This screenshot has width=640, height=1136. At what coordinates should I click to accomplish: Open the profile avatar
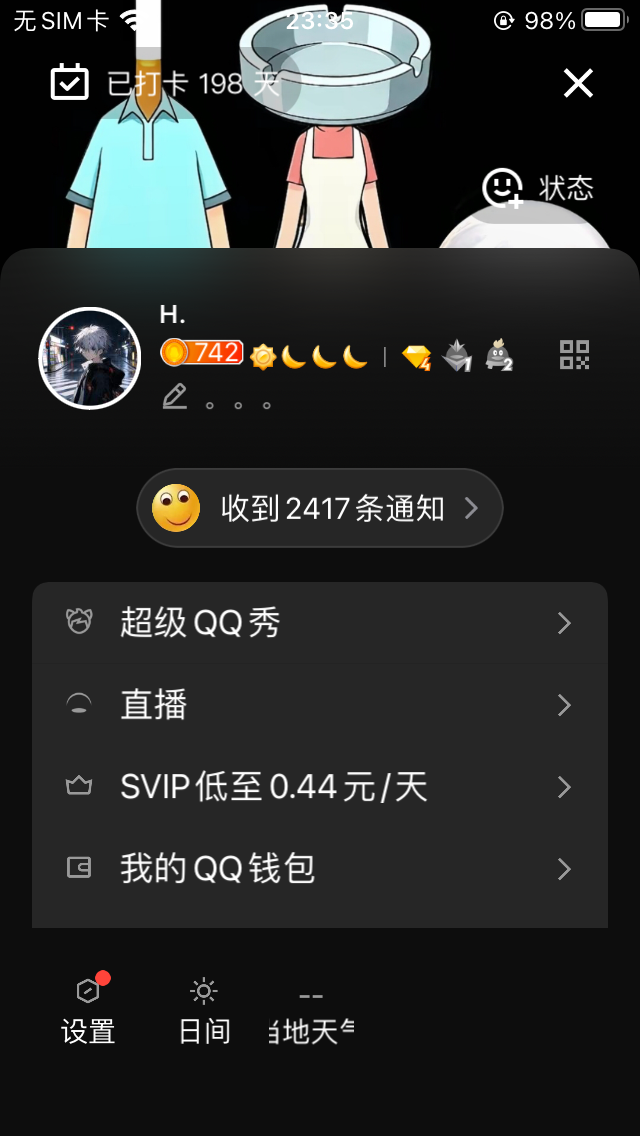[x=89, y=358]
